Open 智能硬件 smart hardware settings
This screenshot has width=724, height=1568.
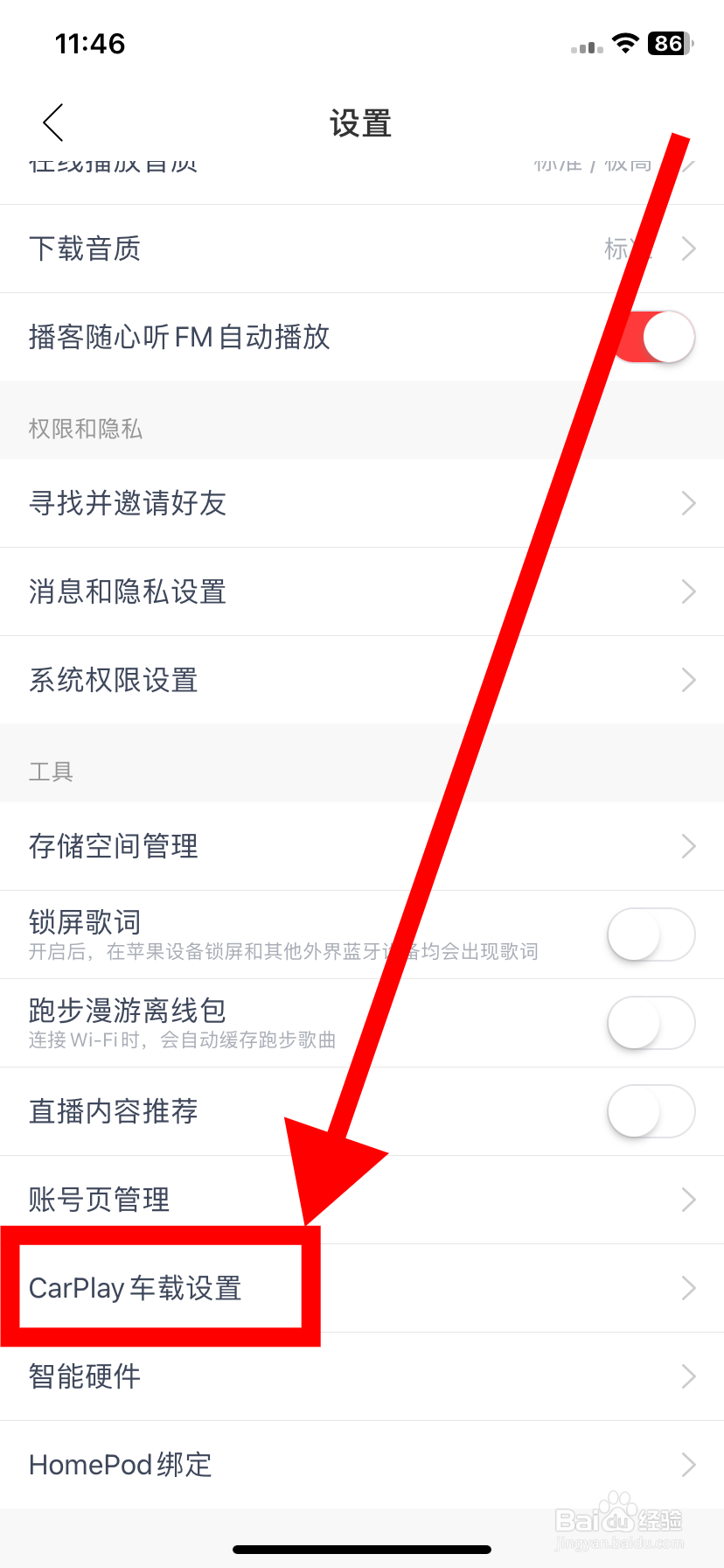362,1376
